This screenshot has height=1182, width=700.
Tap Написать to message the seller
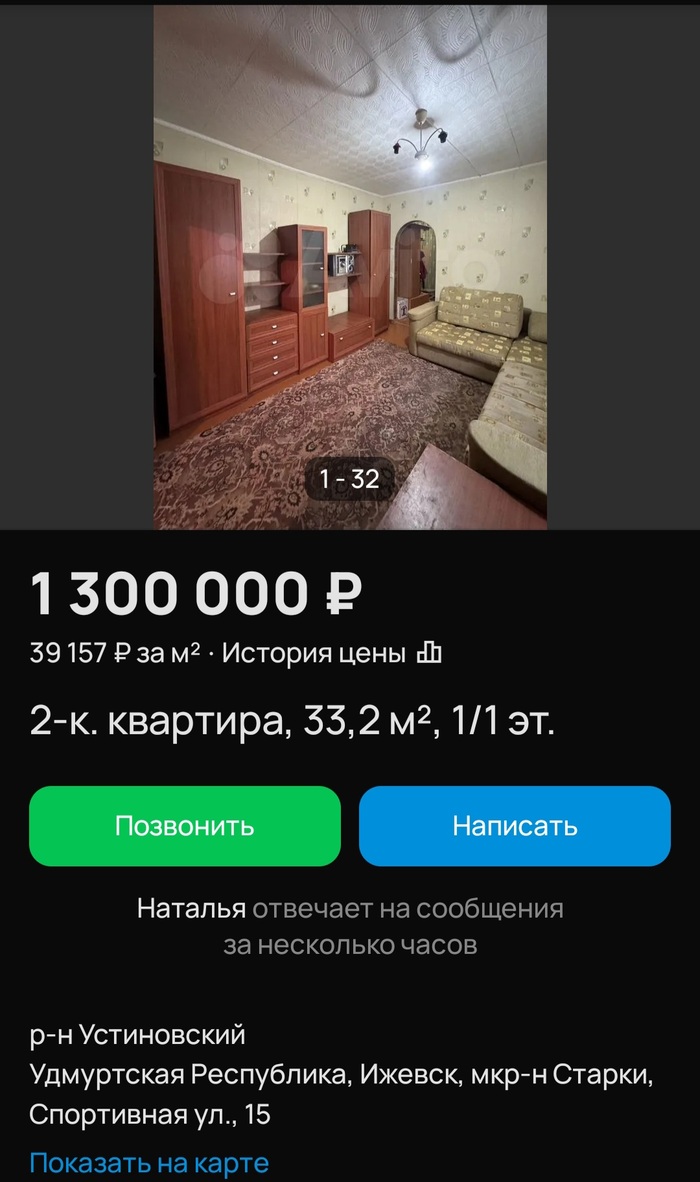coord(514,826)
